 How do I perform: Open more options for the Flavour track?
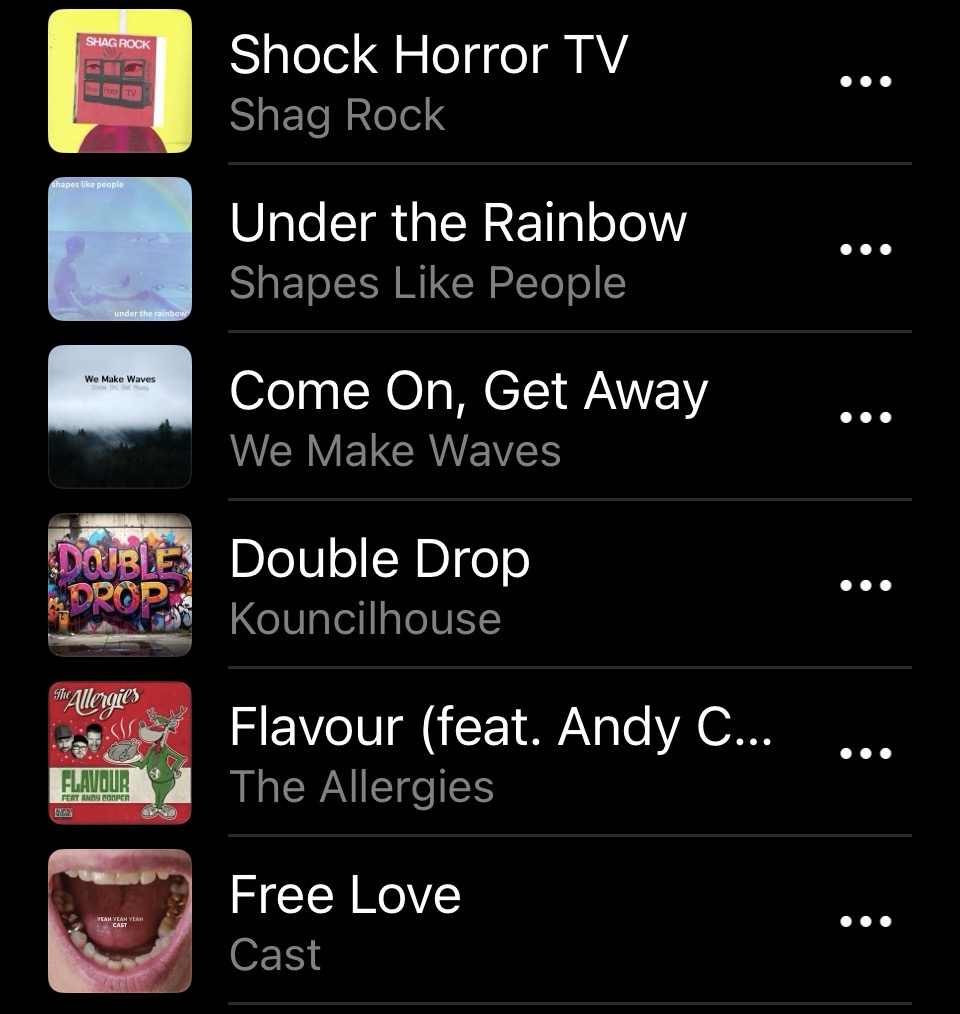click(x=865, y=754)
